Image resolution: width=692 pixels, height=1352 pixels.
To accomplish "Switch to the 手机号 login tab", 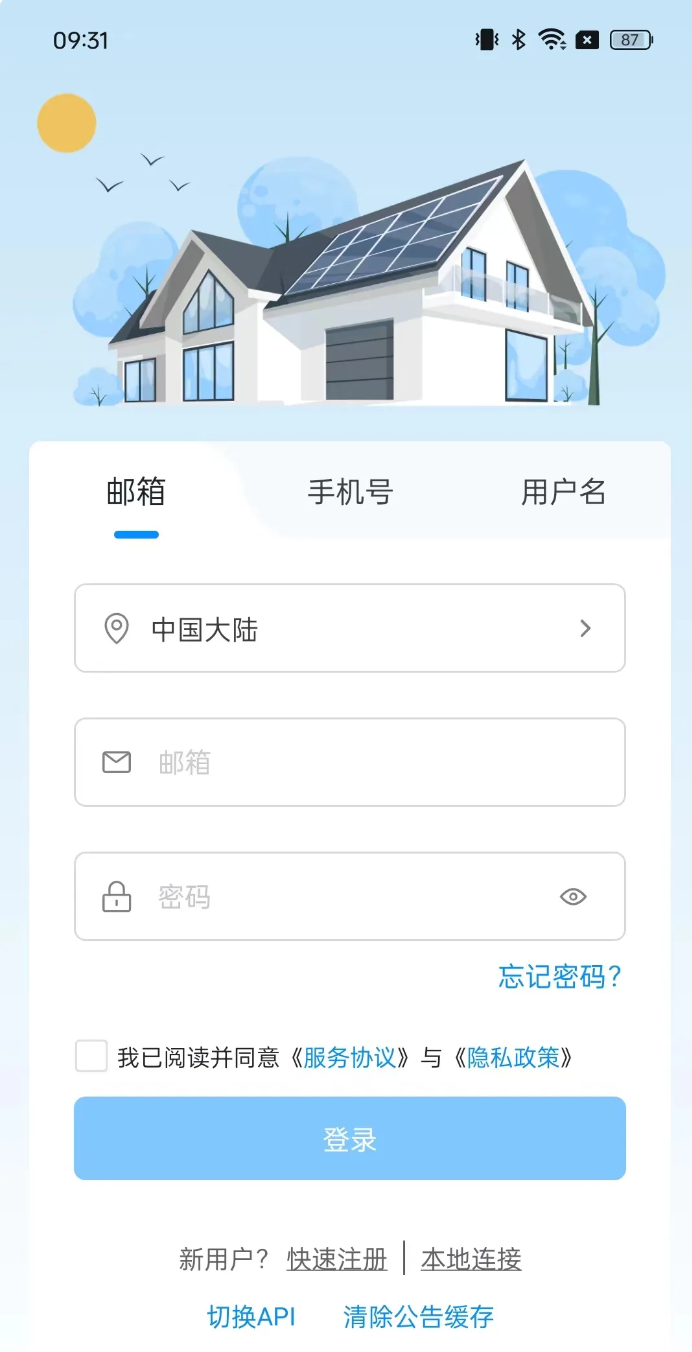I will [350, 492].
